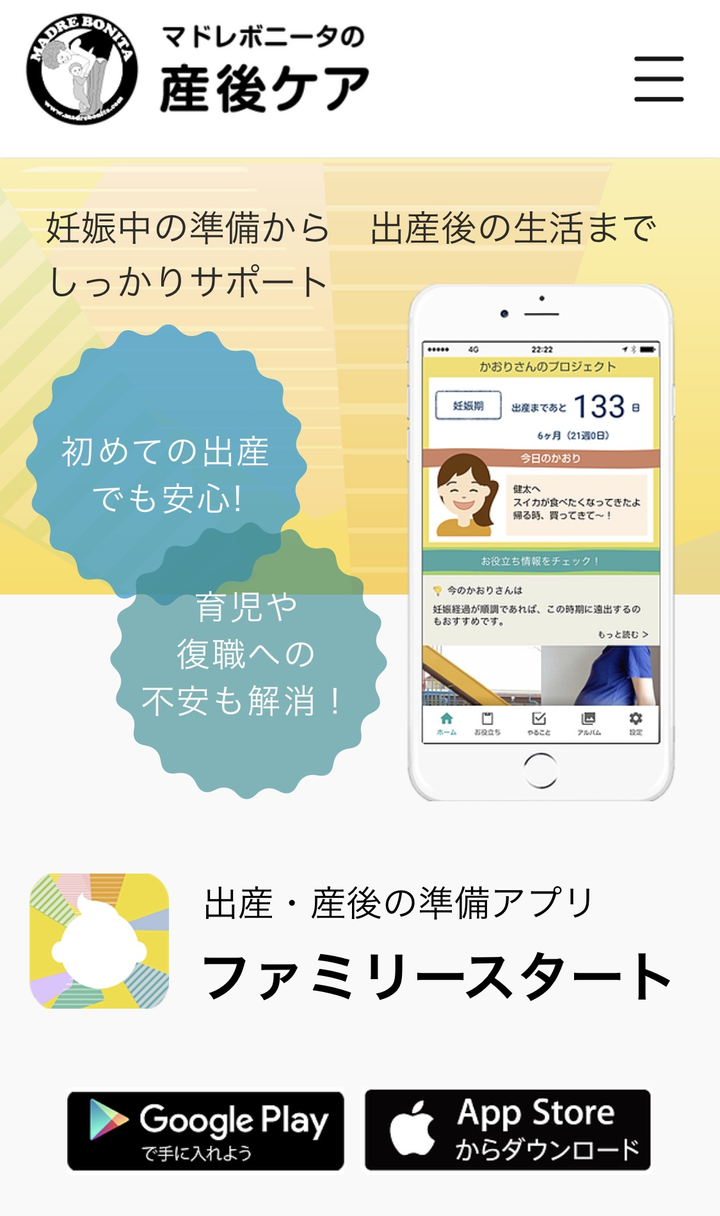
Task: Tap the Google Play download badge
Action: pos(206,1130)
